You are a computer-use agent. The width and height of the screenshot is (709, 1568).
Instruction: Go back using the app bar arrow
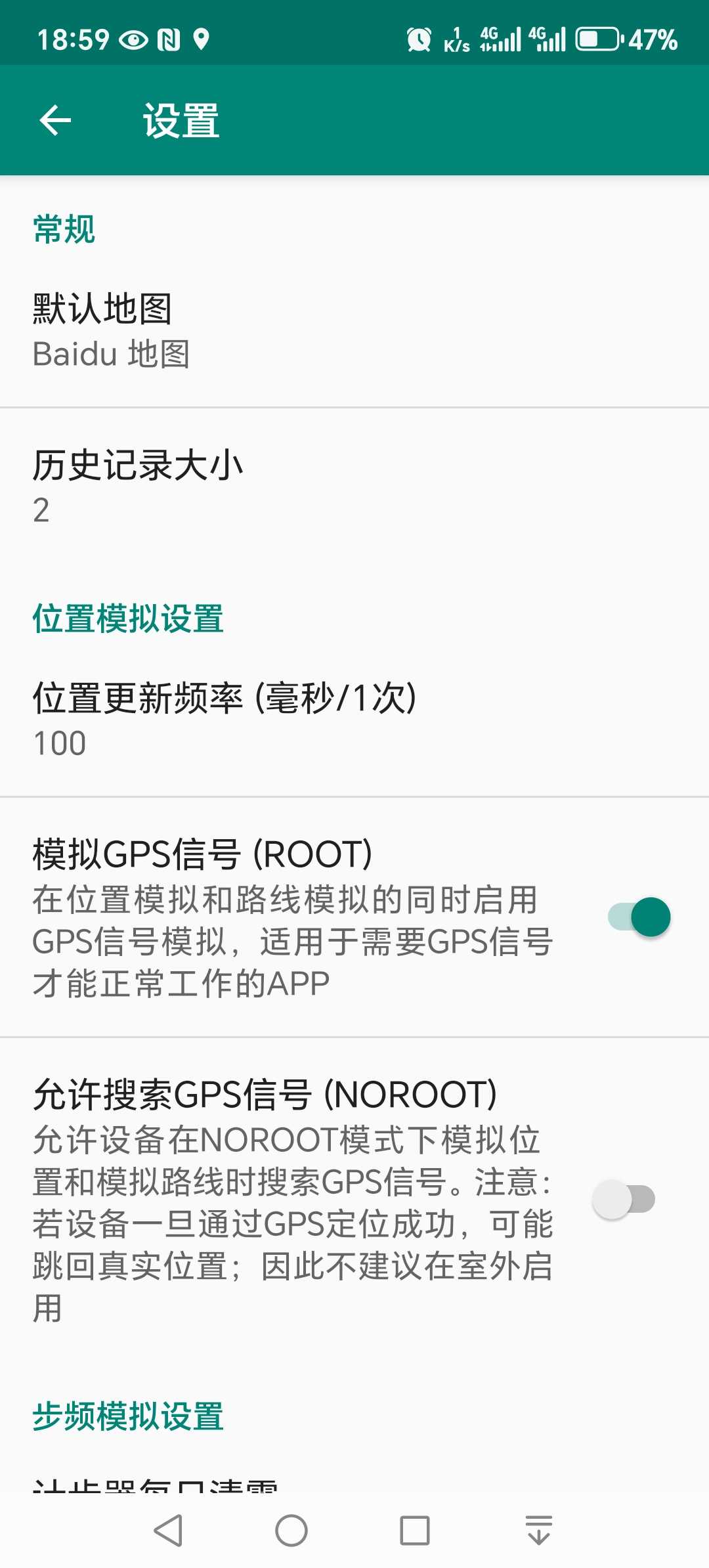pyautogui.click(x=55, y=120)
